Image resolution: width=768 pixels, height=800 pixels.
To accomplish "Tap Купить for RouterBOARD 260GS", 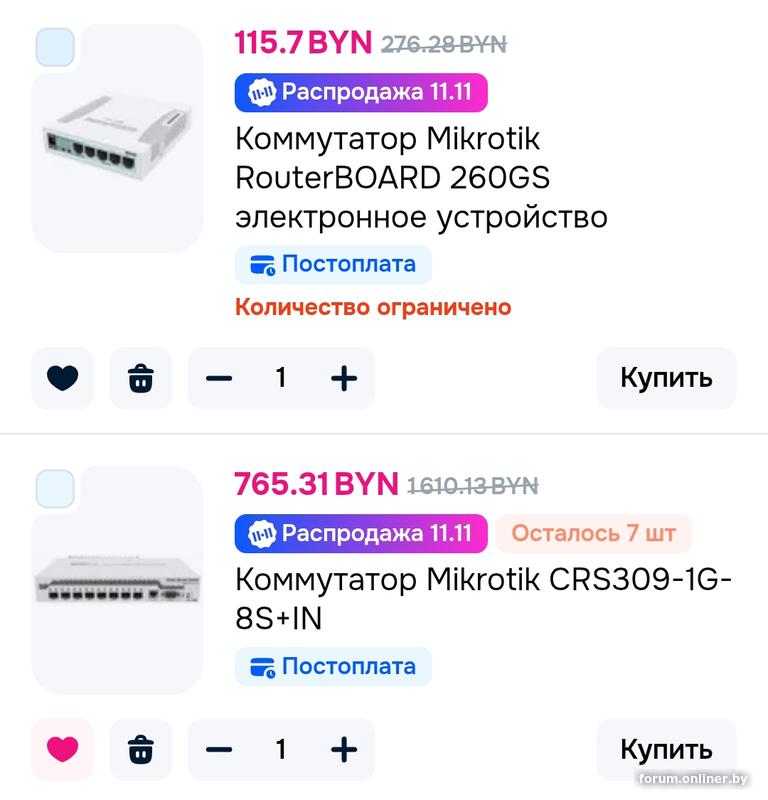I will pyautogui.click(x=666, y=378).
